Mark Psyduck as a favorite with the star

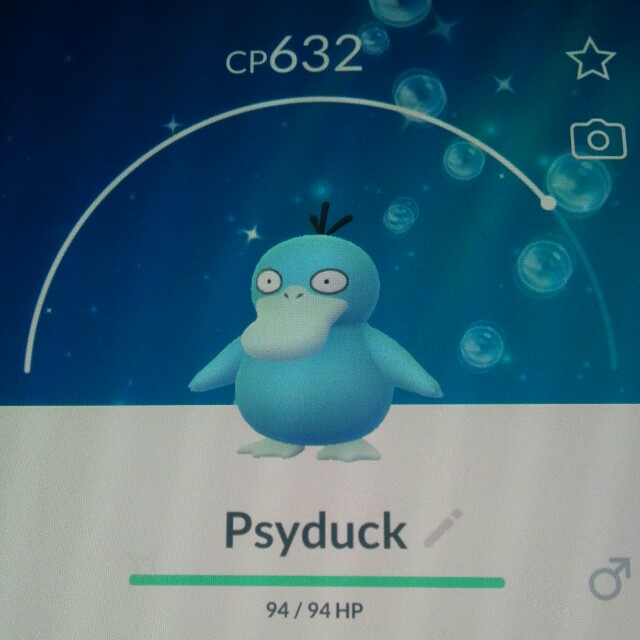(590, 61)
